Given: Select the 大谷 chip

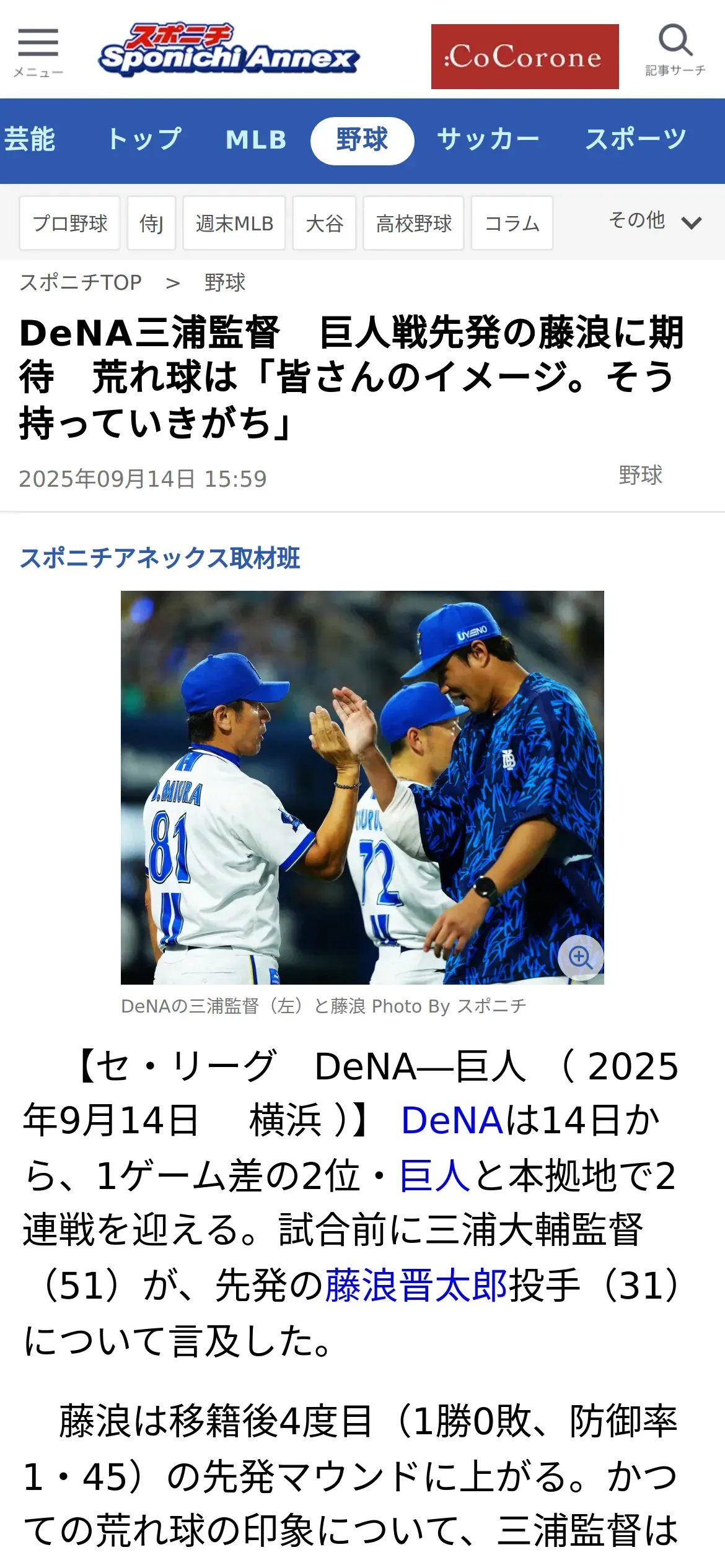Looking at the screenshot, I should (x=324, y=223).
